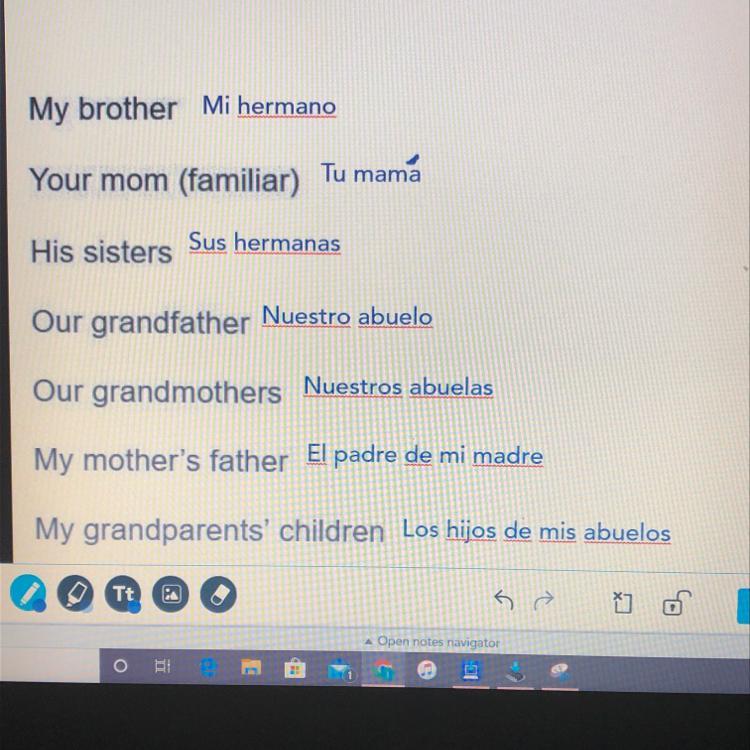Viewport: 750px width, 750px height.
Task: Undo the last action
Action: 504,601
